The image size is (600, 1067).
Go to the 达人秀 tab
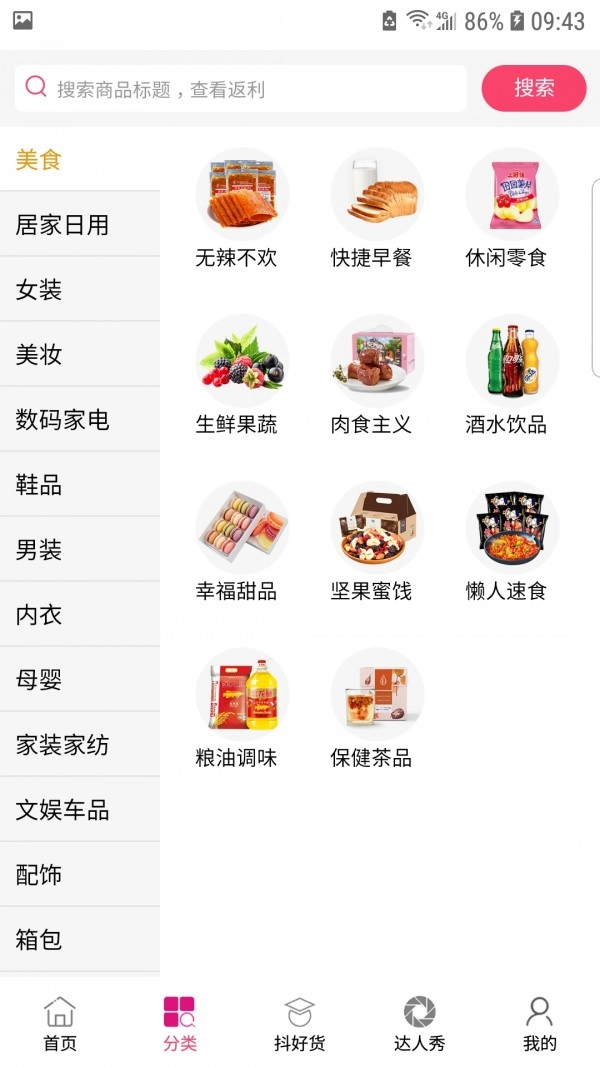tap(419, 1023)
